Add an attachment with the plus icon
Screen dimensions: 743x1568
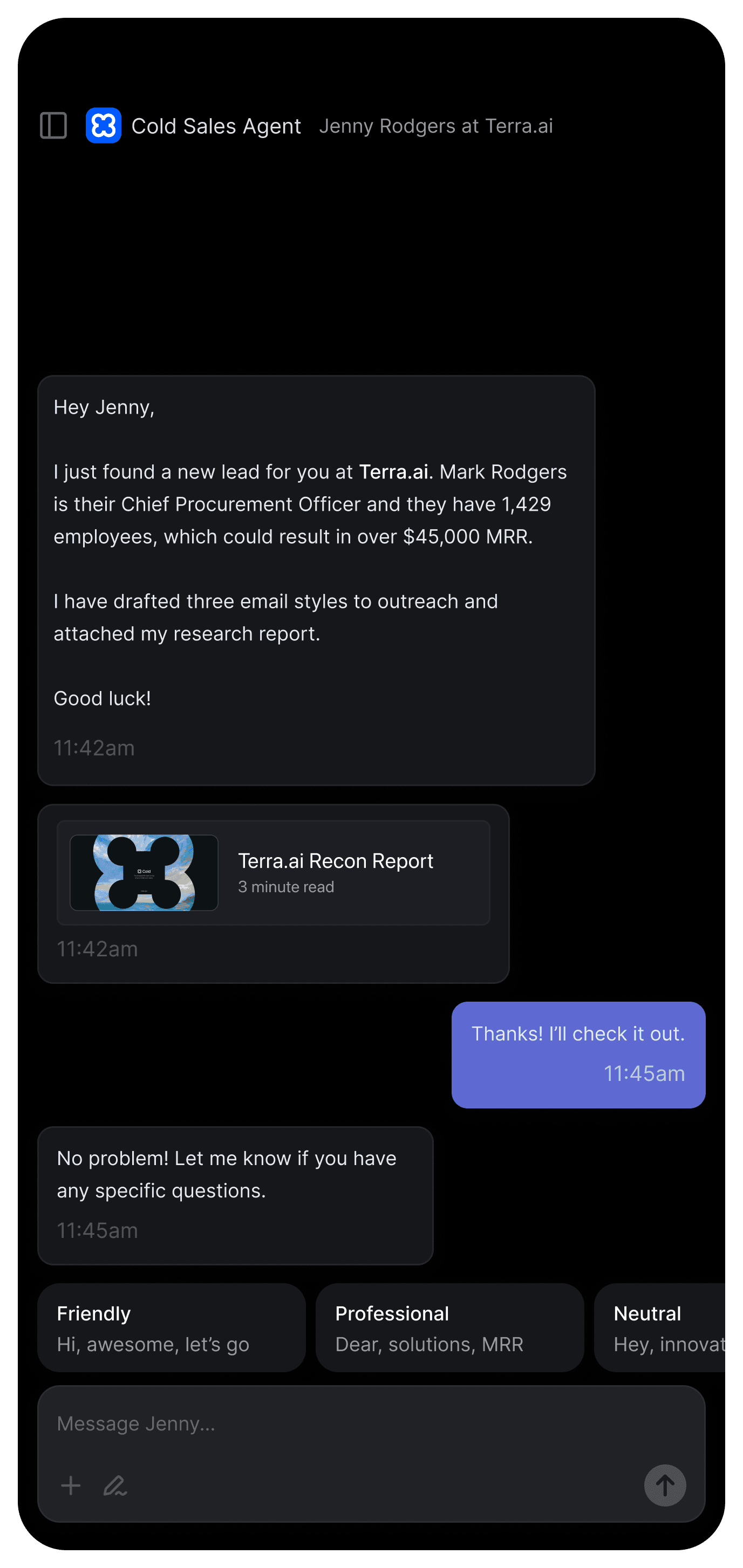coord(71,1485)
